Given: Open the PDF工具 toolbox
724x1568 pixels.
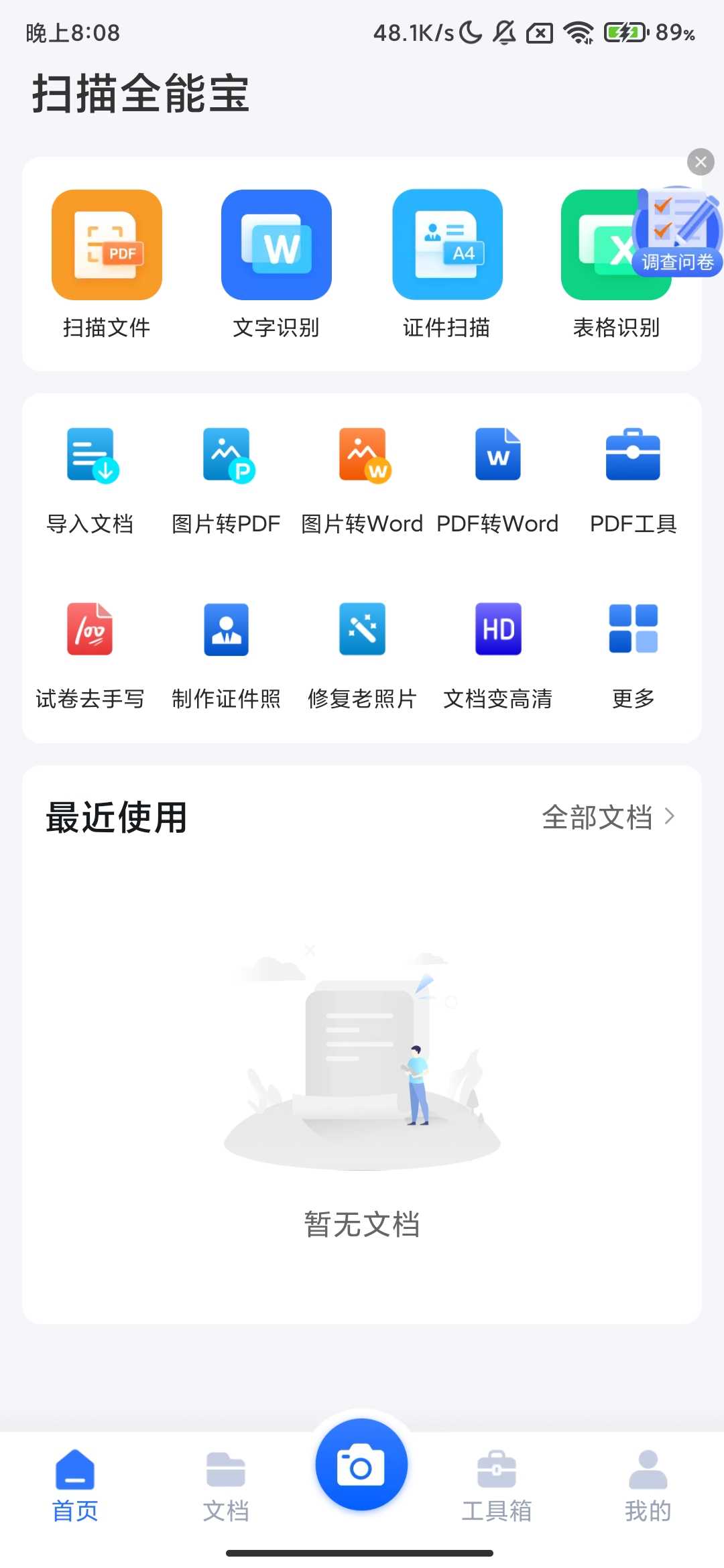Looking at the screenshot, I should (633, 476).
